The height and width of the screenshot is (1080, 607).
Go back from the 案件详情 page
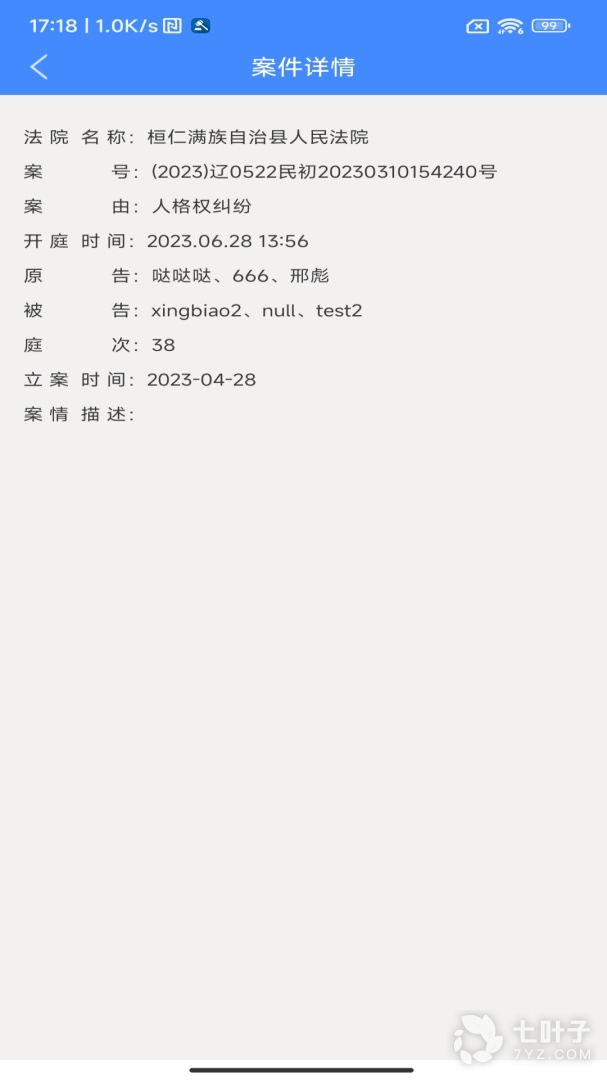point(39,67)
